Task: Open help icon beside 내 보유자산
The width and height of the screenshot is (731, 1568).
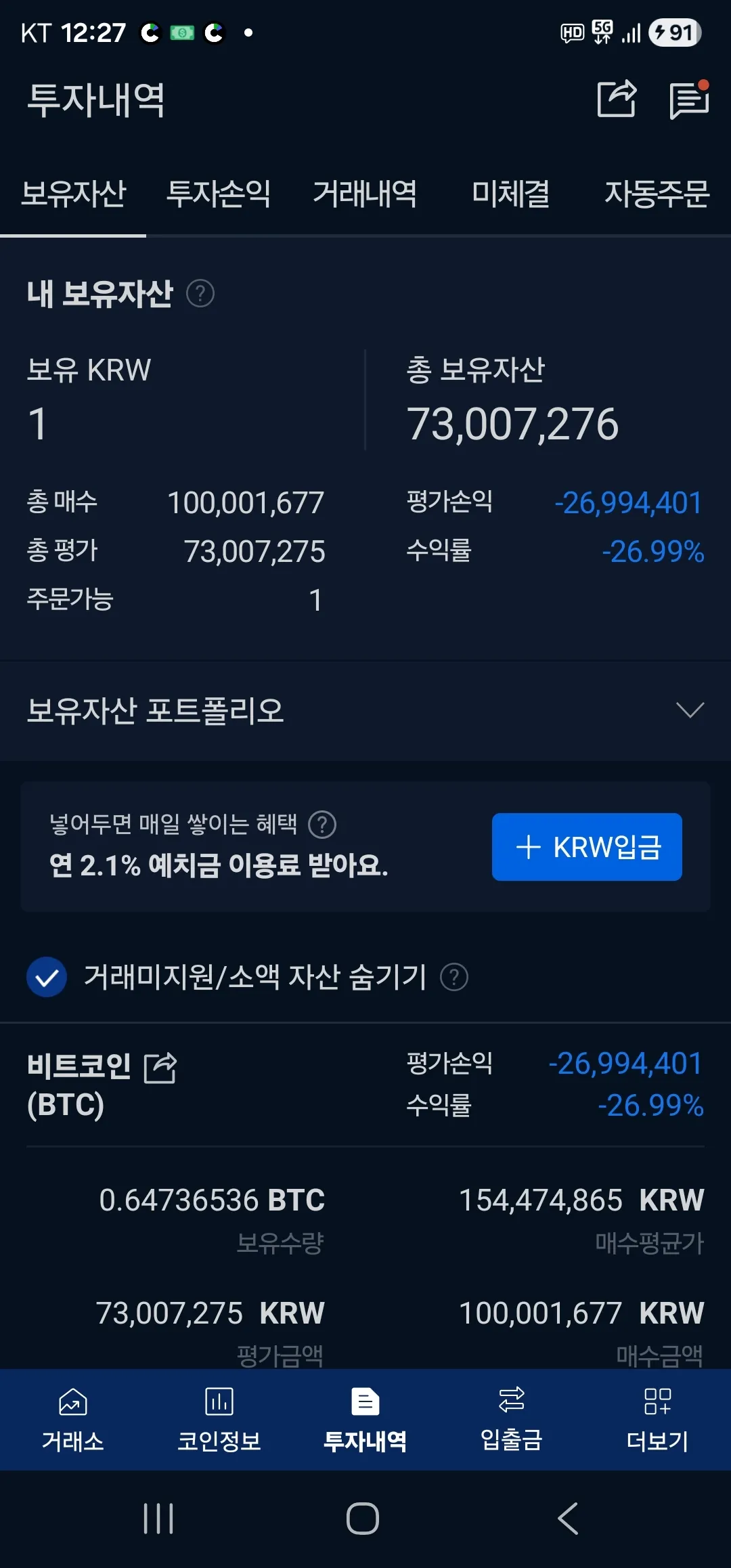Action: pyautogui.click(x=200, y=294)
